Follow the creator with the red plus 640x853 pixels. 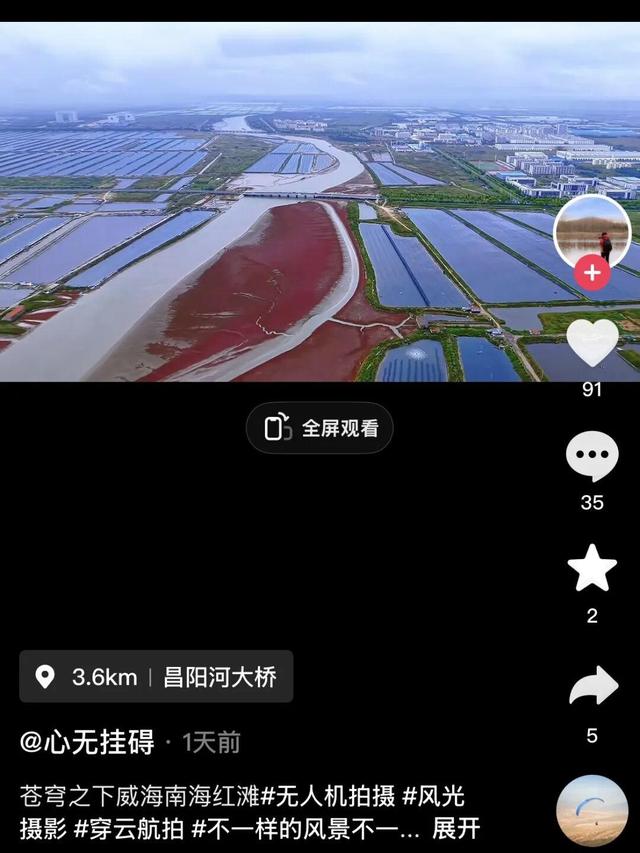tap(592, 273)
